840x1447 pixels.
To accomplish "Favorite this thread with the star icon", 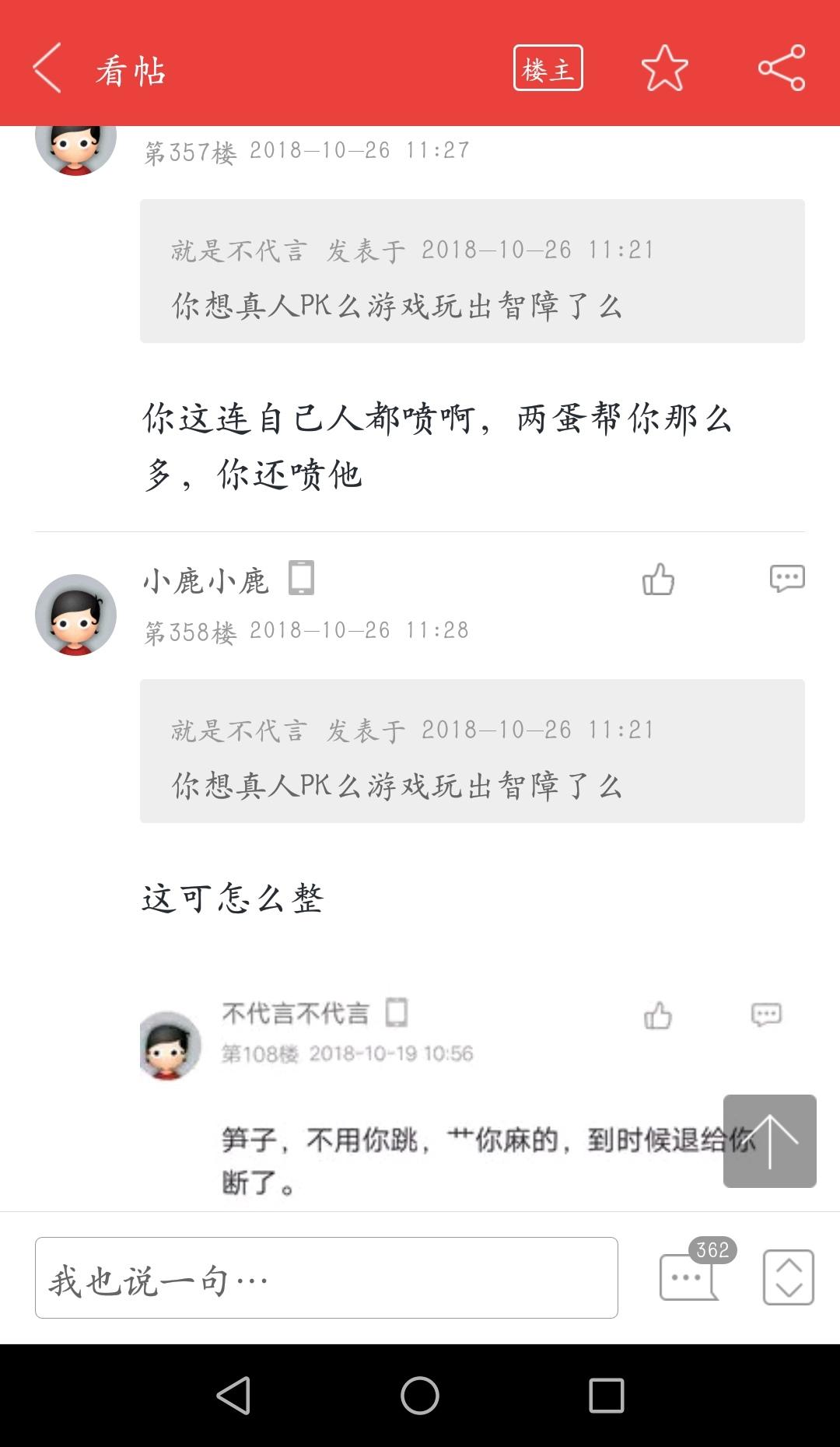I will [x=664, y=68].
